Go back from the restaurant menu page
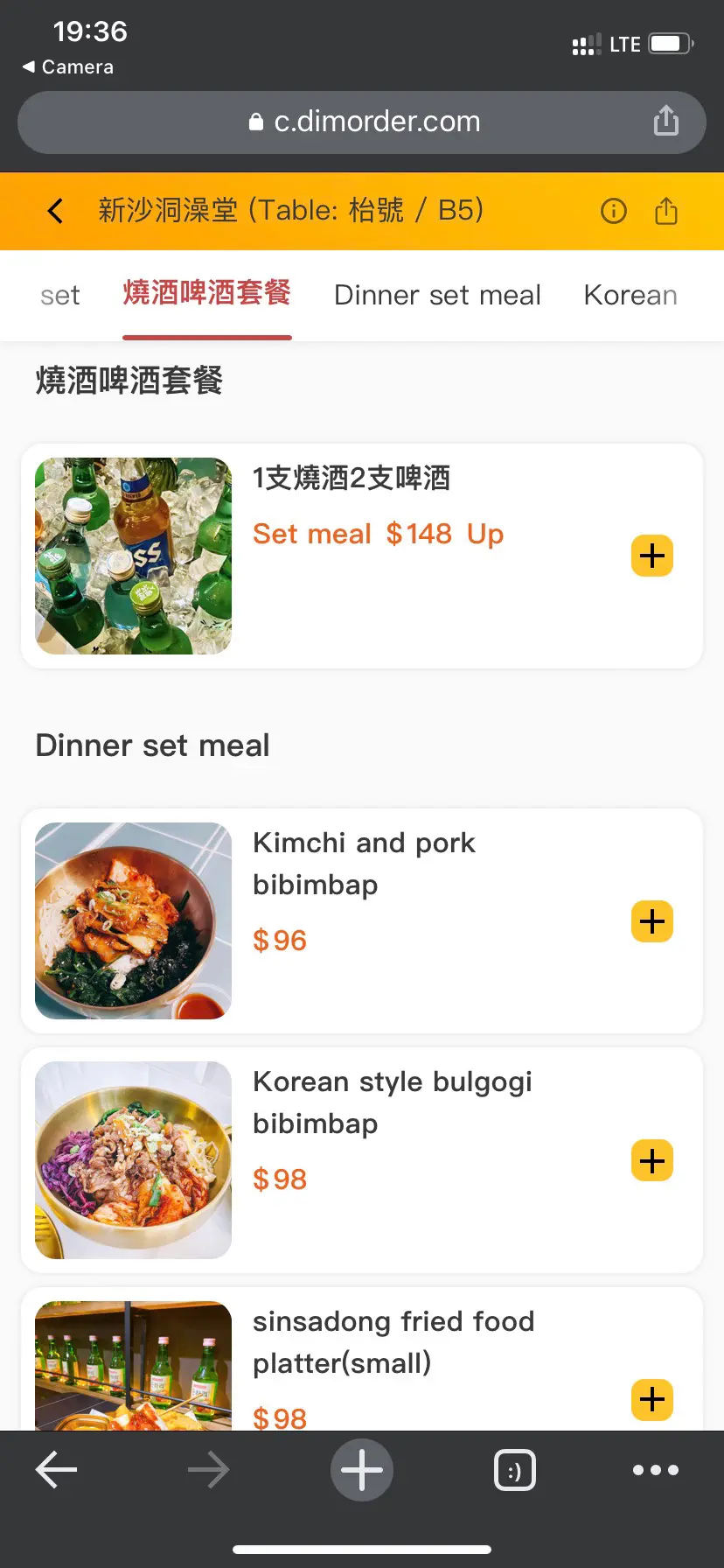 [x=55, y=211]
